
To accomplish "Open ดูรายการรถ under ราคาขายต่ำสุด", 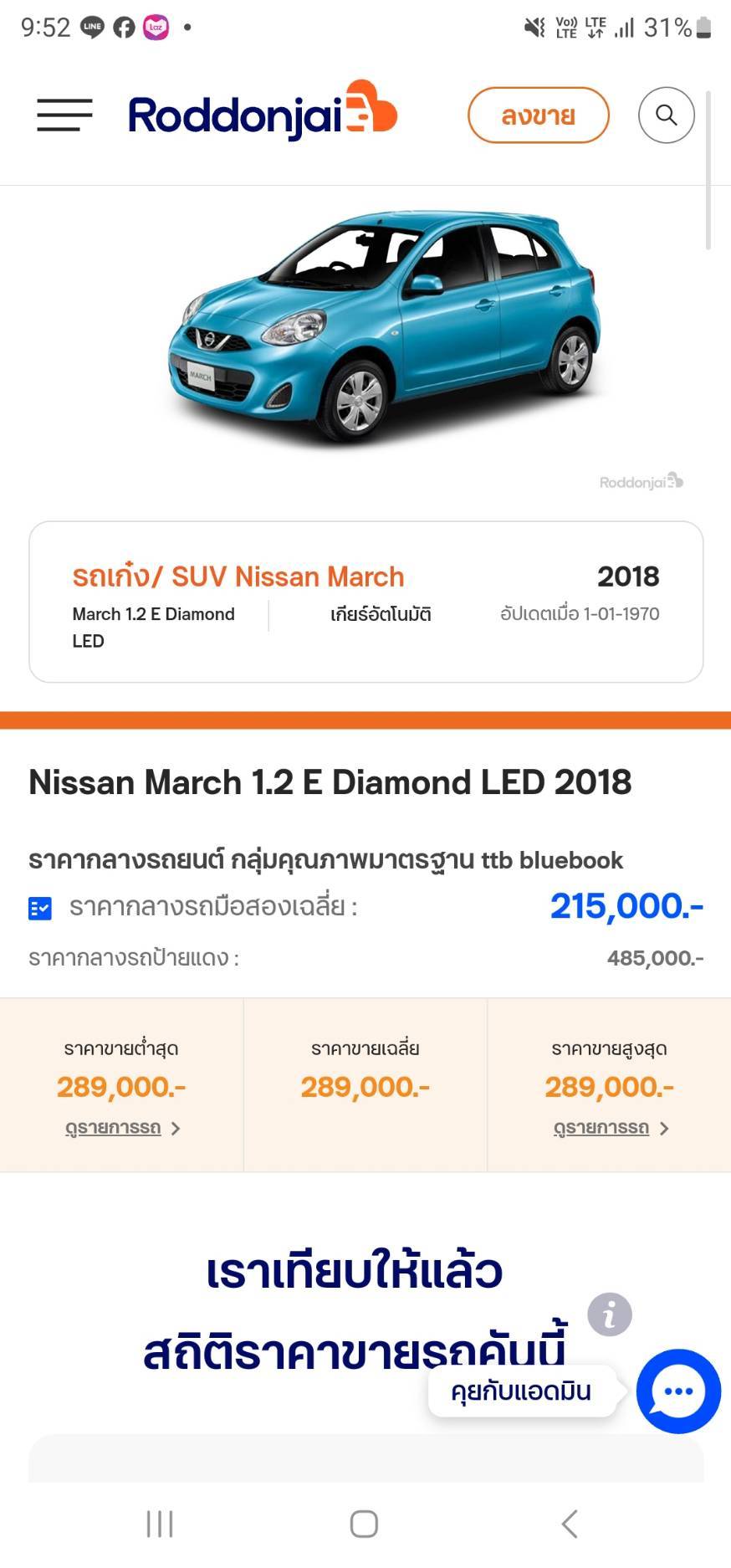I will 121,1128.
